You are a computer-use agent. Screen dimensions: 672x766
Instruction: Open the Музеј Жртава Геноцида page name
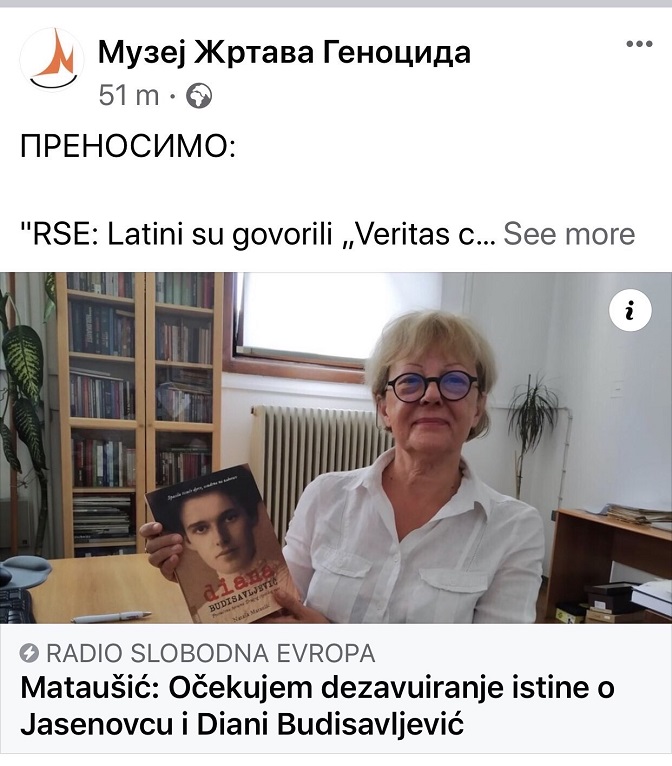[x=284, y=52]
